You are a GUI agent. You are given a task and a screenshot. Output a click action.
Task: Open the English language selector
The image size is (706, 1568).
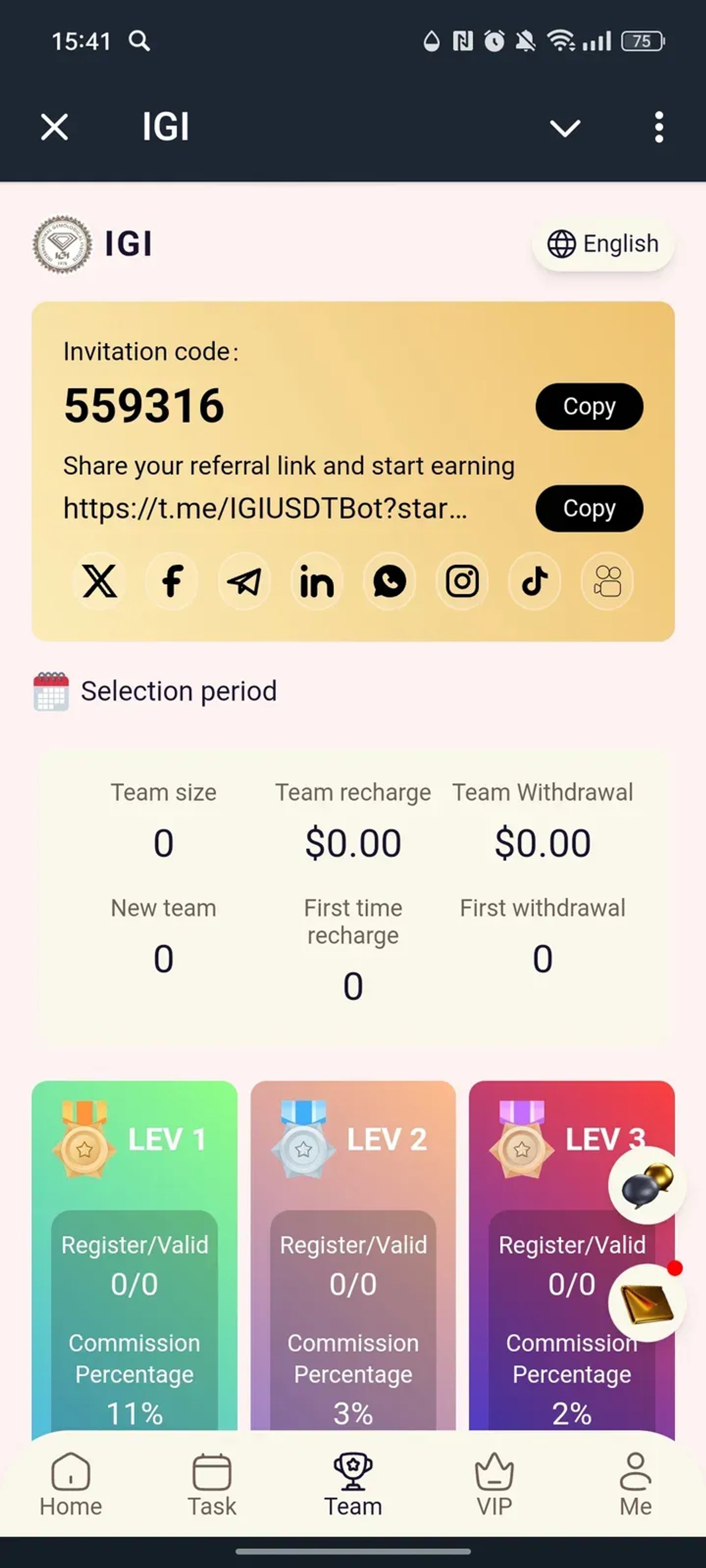602,243
